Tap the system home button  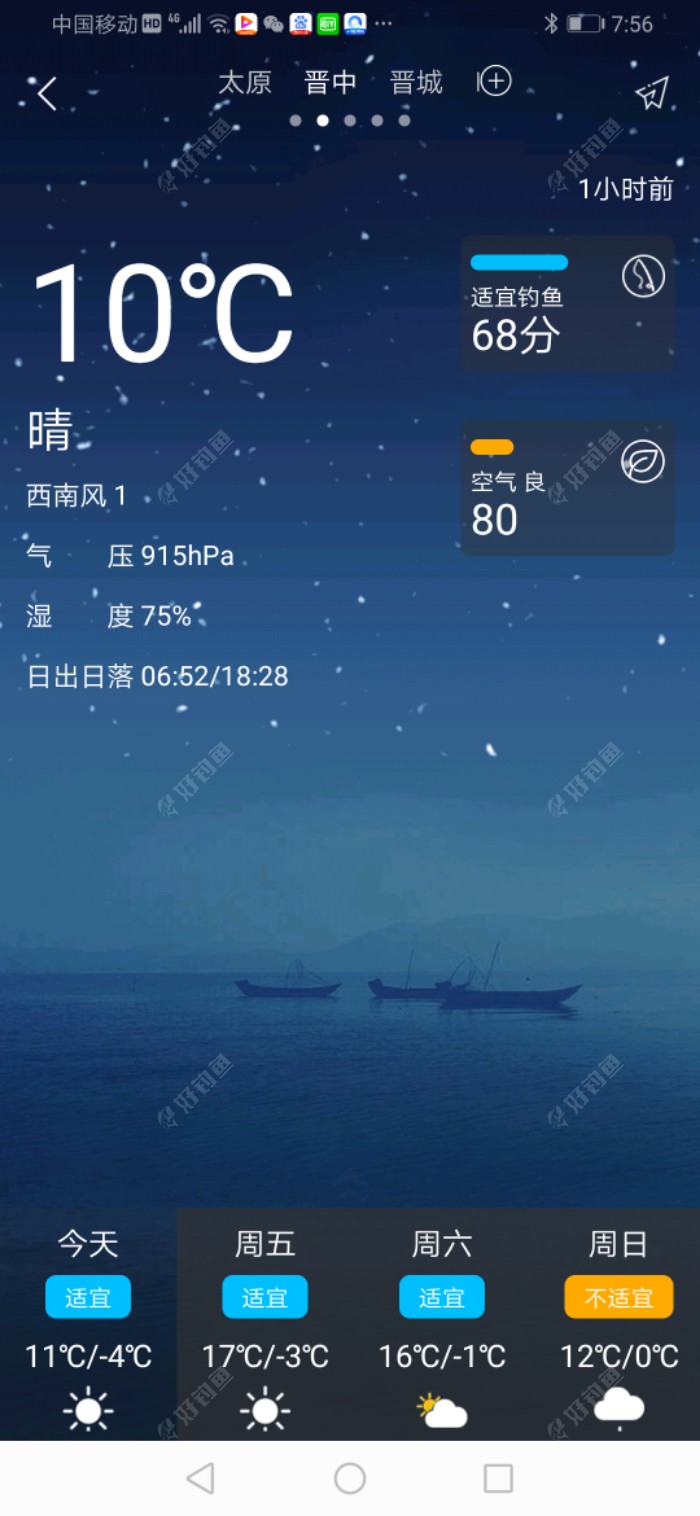point(350,1478)
